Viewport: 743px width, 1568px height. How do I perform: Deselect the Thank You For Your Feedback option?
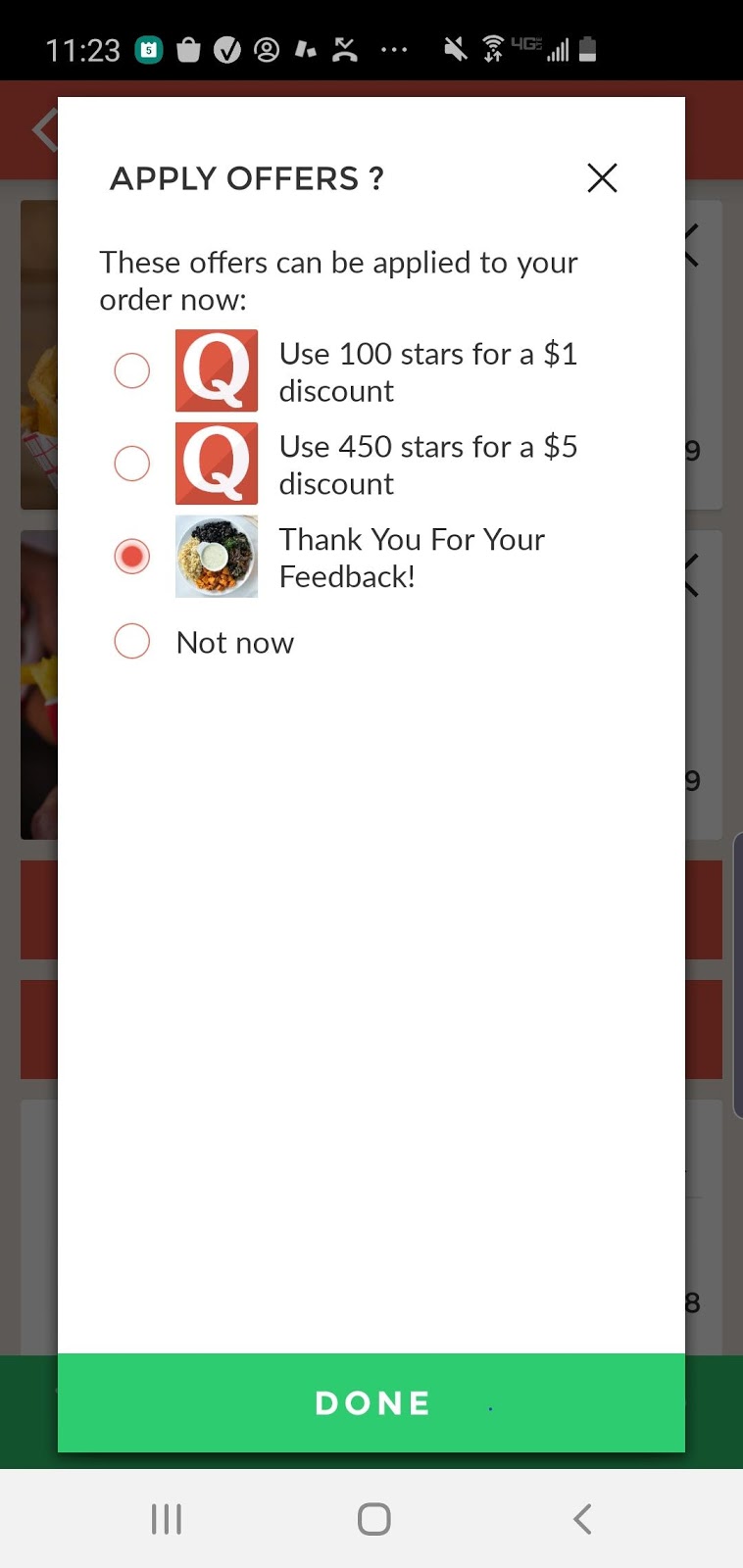(132, 556)
